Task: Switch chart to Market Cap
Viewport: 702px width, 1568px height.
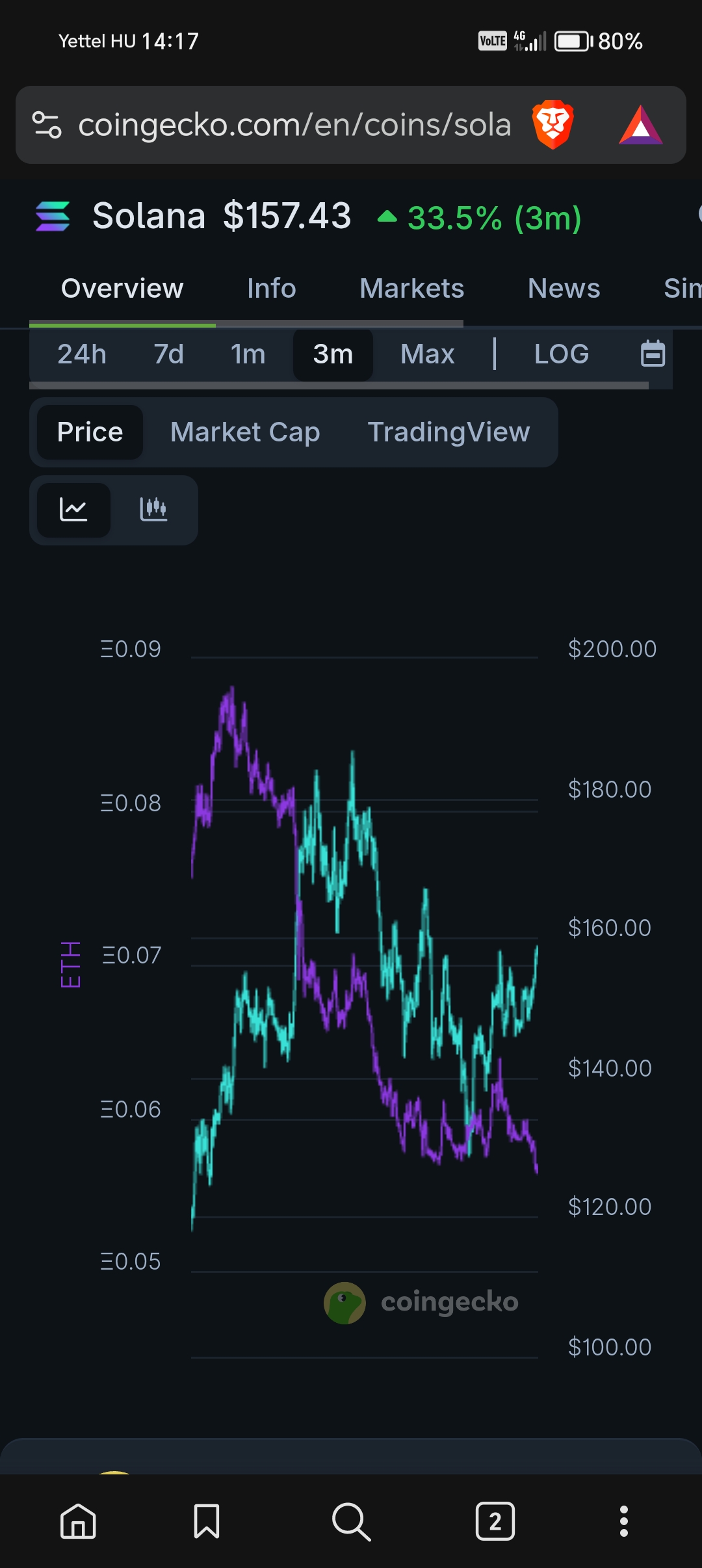Action: pos(245,432)
